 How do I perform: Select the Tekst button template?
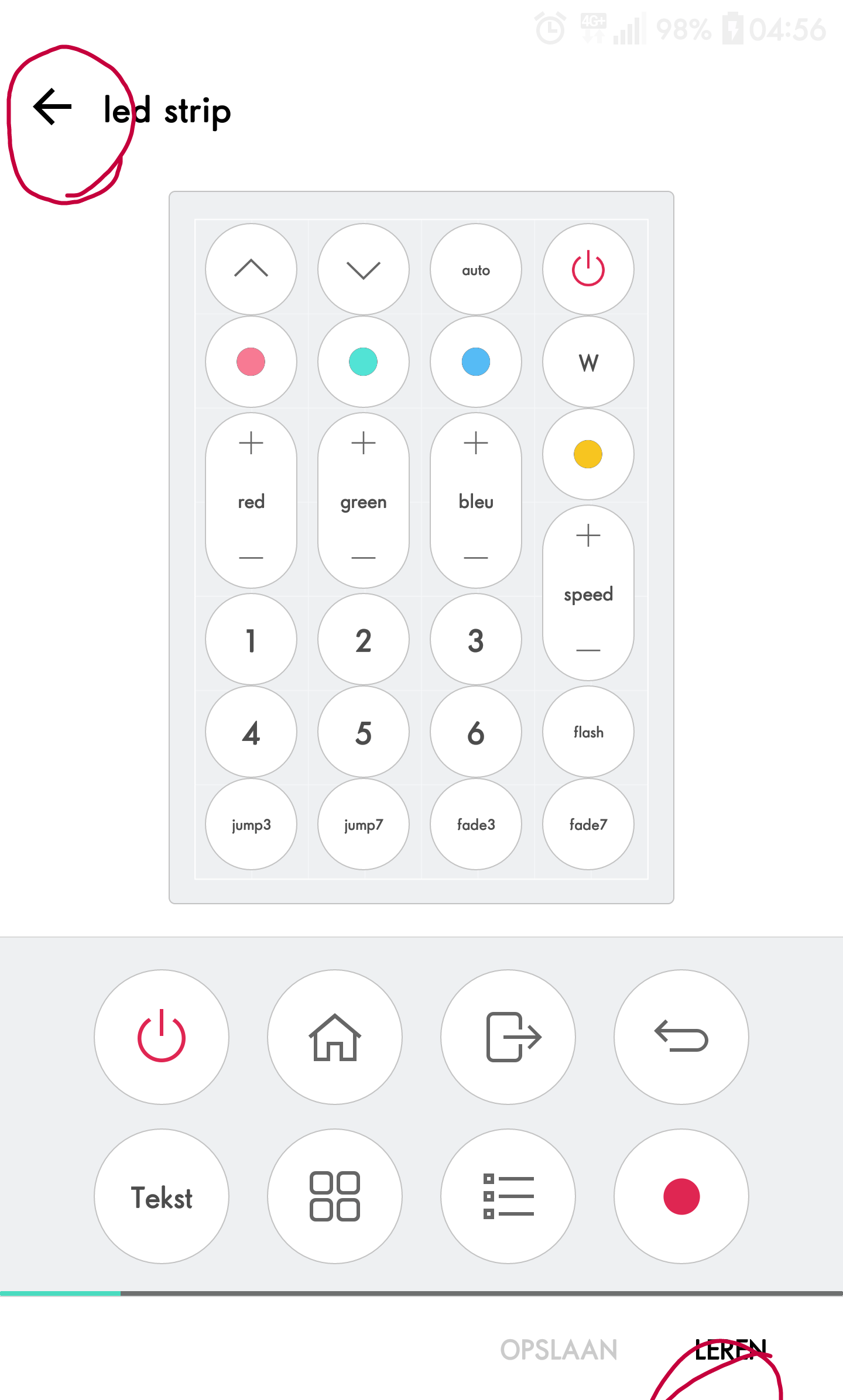[x=162, y=1196]
